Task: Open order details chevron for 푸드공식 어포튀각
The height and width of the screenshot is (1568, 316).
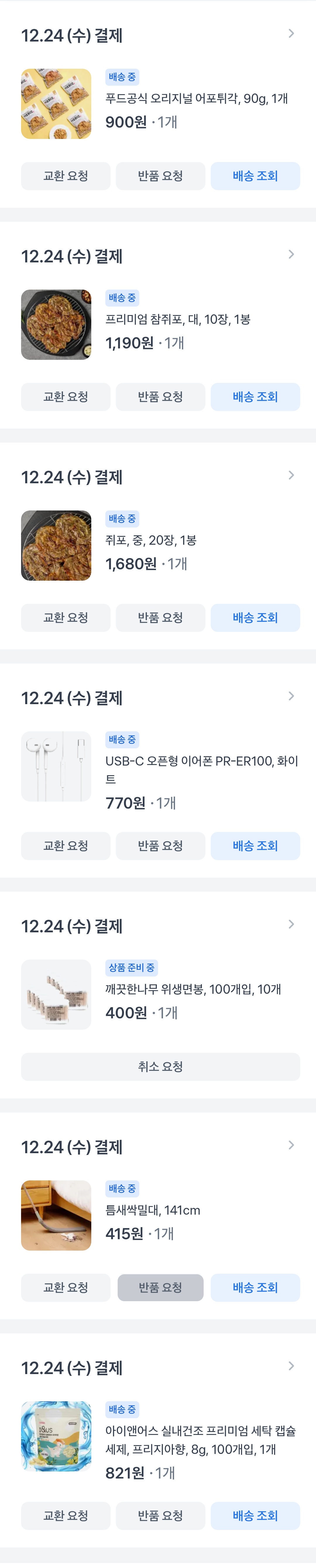Action: pos(291,33)
